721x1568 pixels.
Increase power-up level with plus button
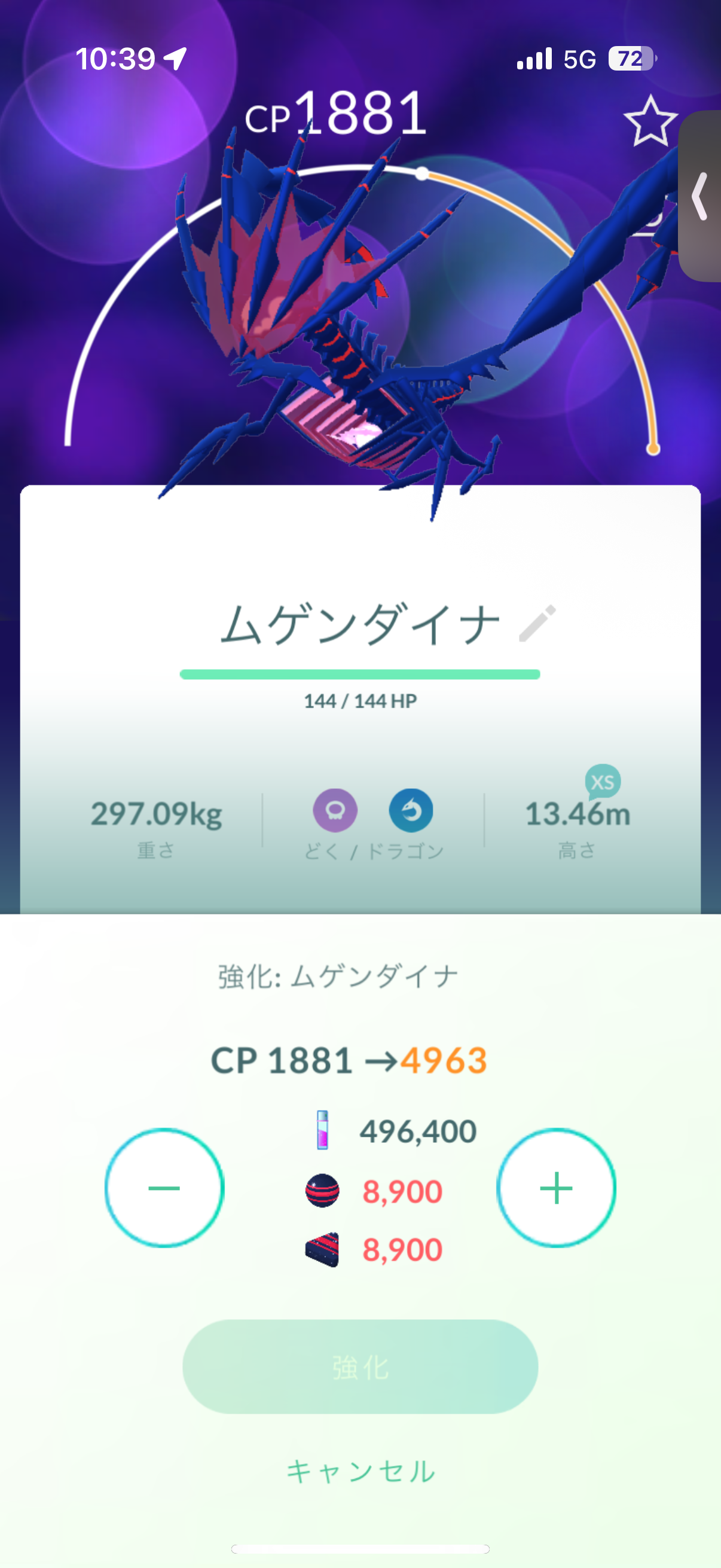pos(556,1188)
